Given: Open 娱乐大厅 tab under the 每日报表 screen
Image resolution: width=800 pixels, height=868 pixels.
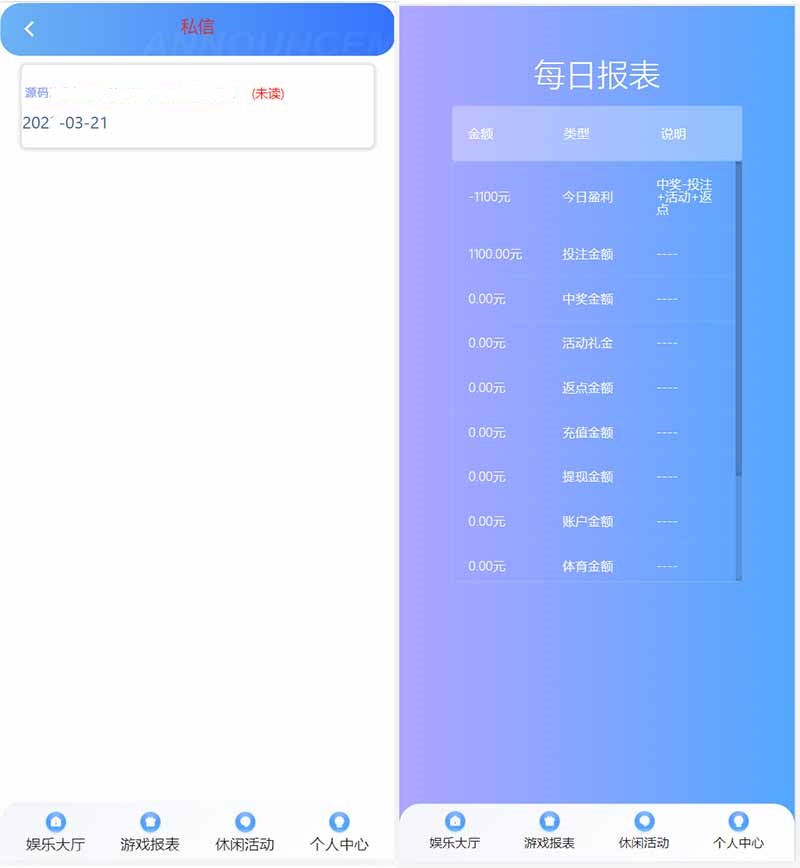Looking at the screenshot, I should click(455, 831).
